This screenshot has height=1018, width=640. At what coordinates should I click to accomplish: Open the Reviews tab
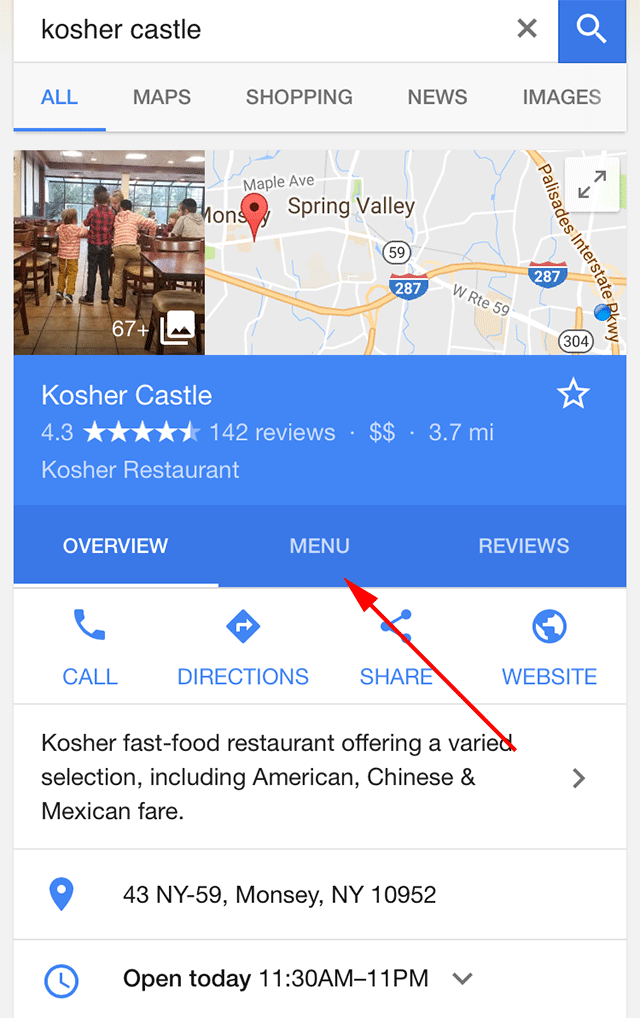click(523, 546)
